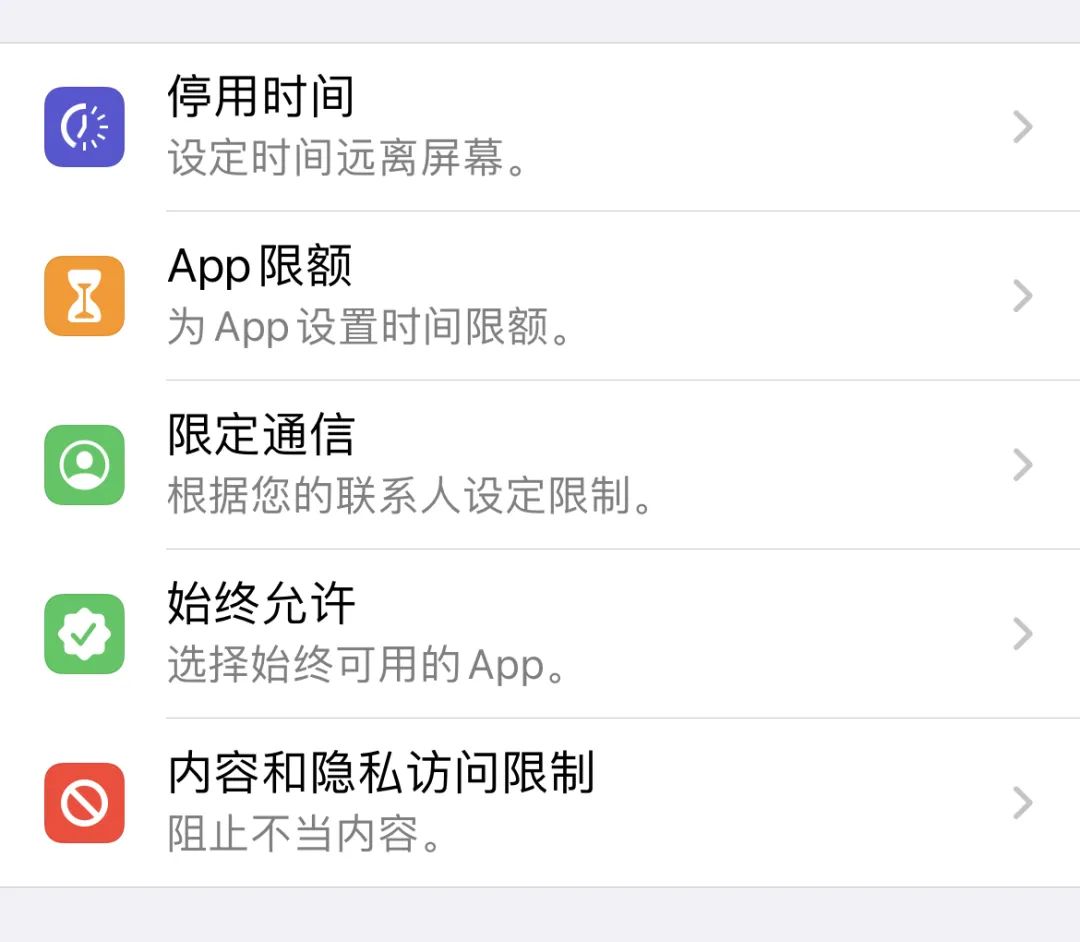Select the 始终允许 always allowed row
The height and width of the screenshot is (942, 1080).
tap(540, 634)
